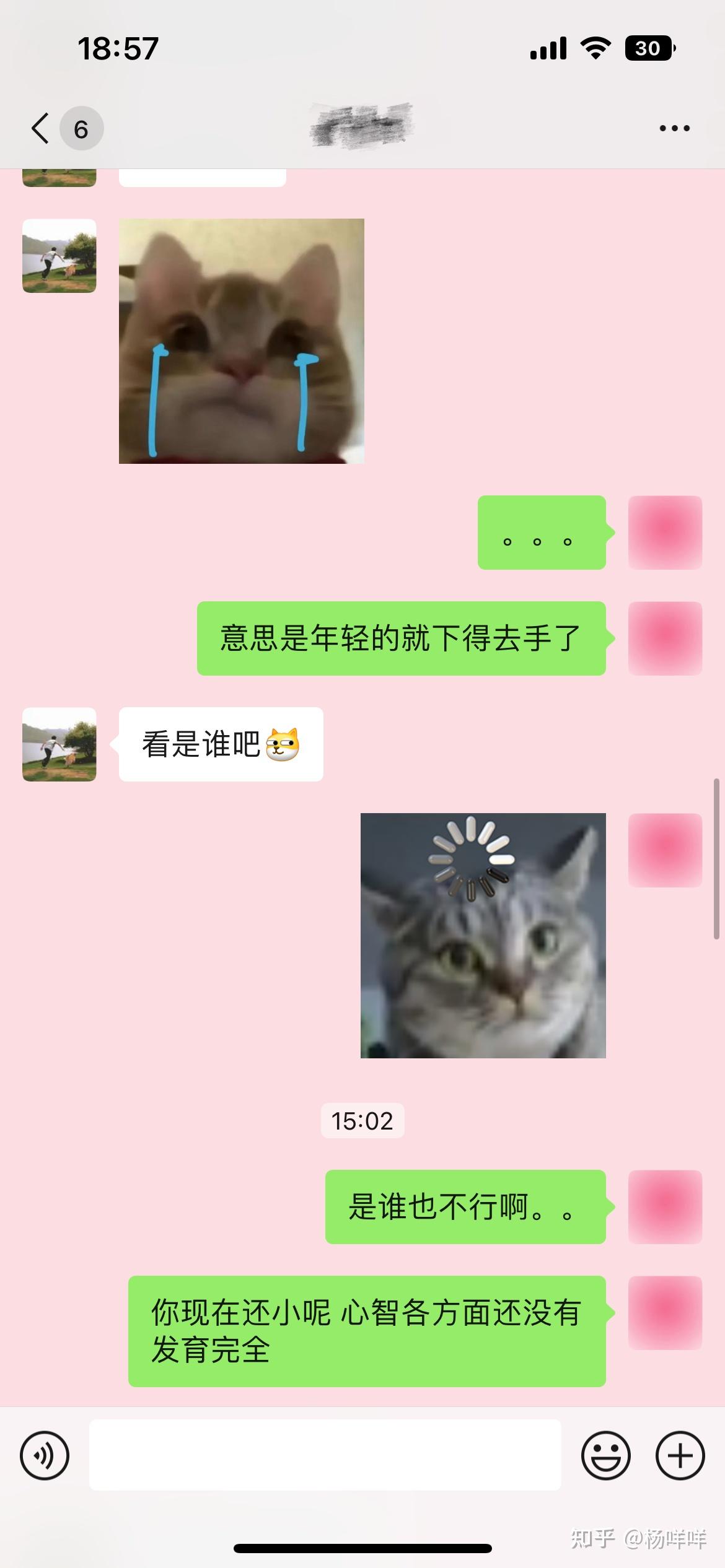Open the emoji sticker panel
This screenshot has width=725, height=1568.
pos(605,1455)
